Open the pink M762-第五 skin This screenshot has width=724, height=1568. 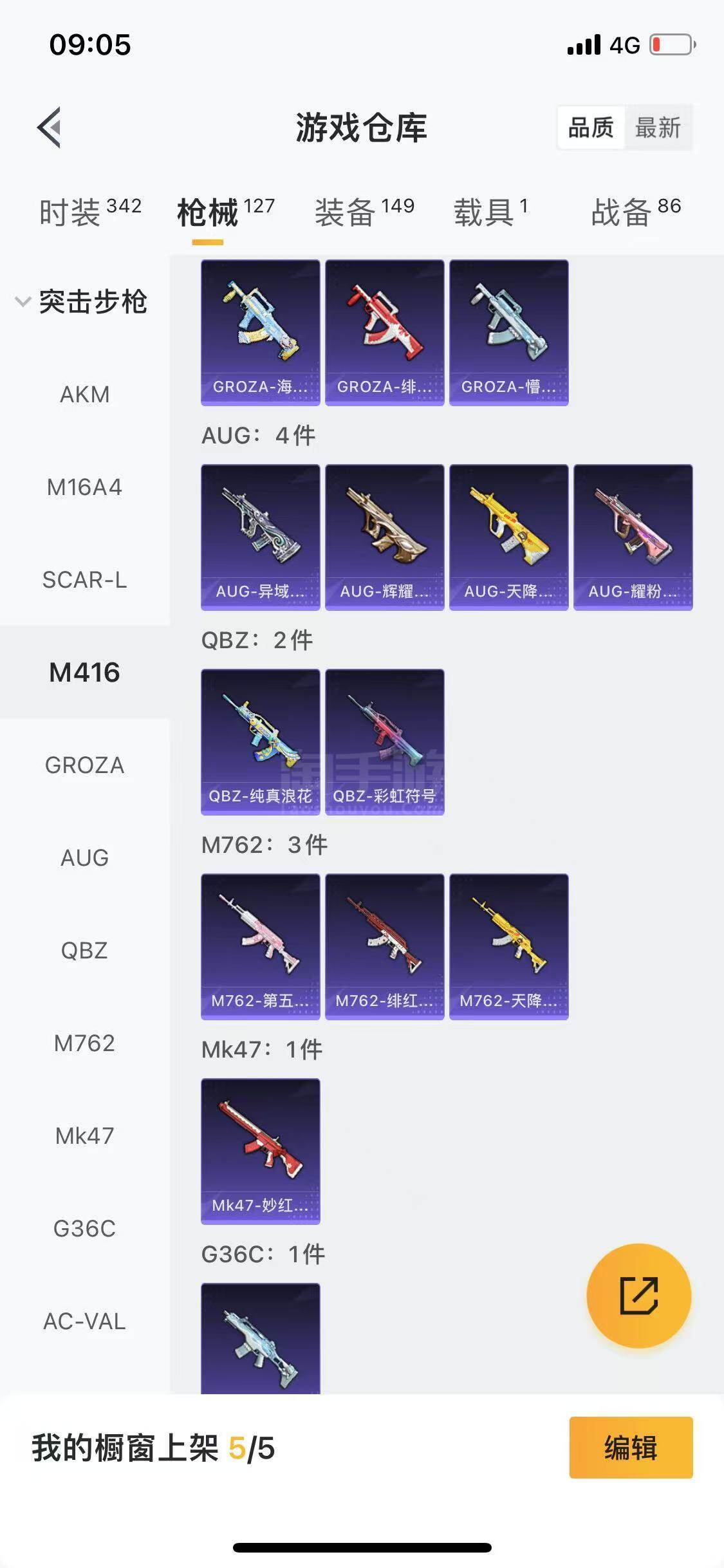pyautogui.click(x=261, y=947)
